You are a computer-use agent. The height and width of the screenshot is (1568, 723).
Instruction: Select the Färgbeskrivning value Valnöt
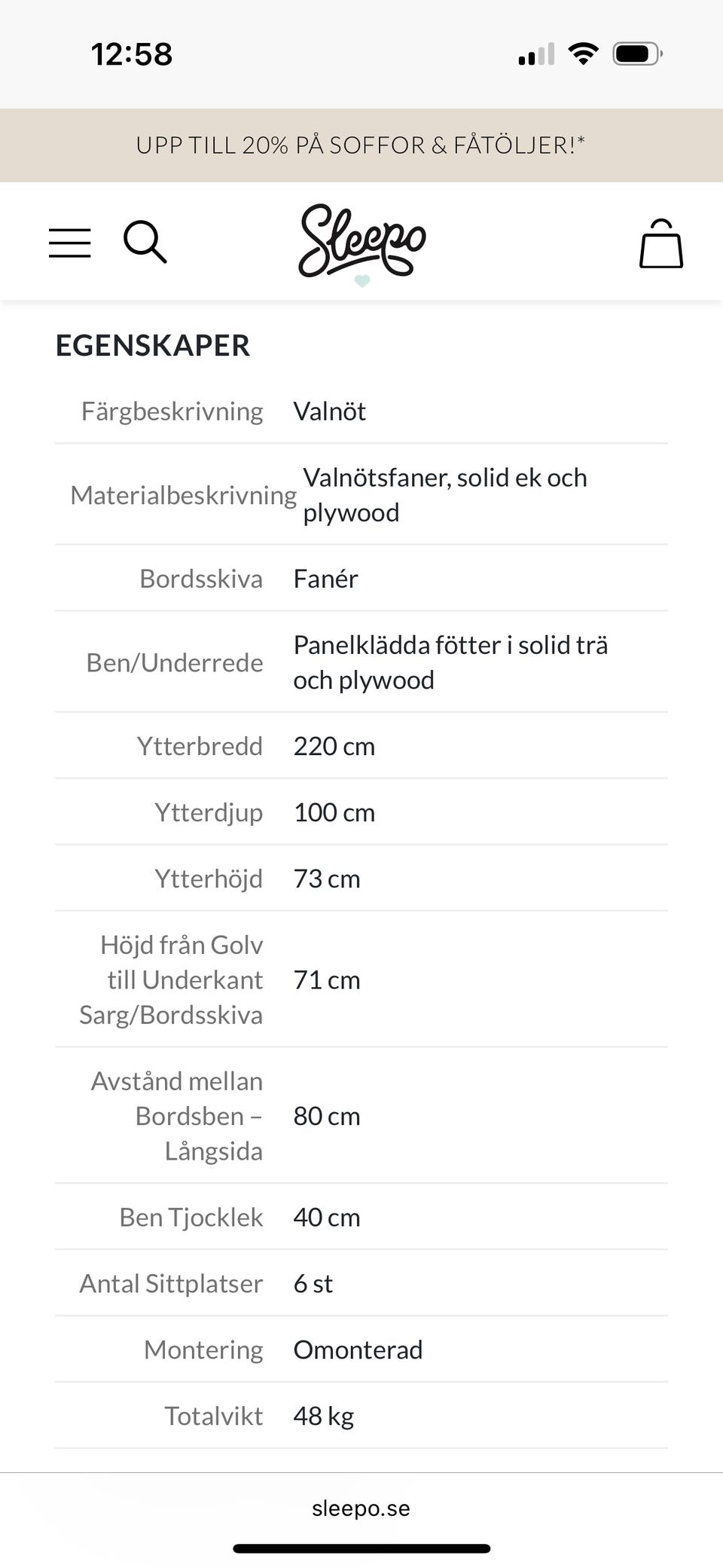pos(329,411)
